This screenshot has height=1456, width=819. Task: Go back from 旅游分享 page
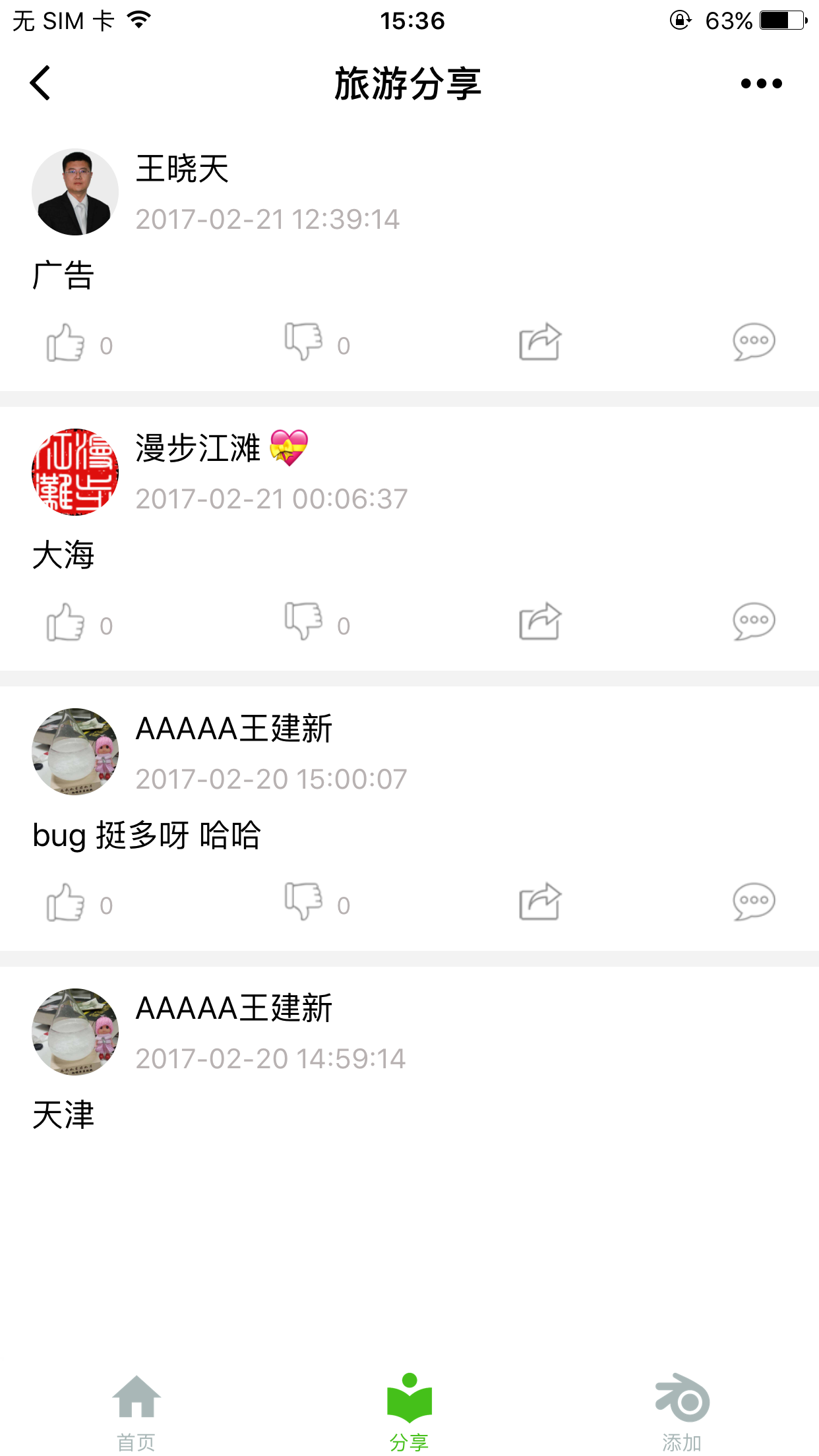41,83
